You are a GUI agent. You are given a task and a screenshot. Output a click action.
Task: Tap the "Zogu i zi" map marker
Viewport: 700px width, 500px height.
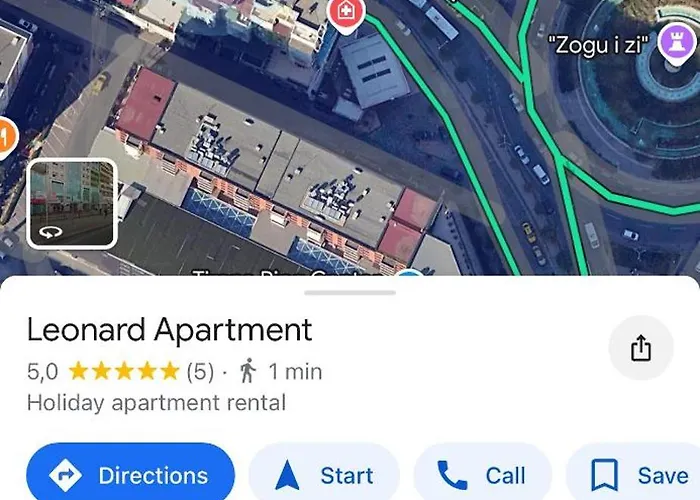(666, 41)
